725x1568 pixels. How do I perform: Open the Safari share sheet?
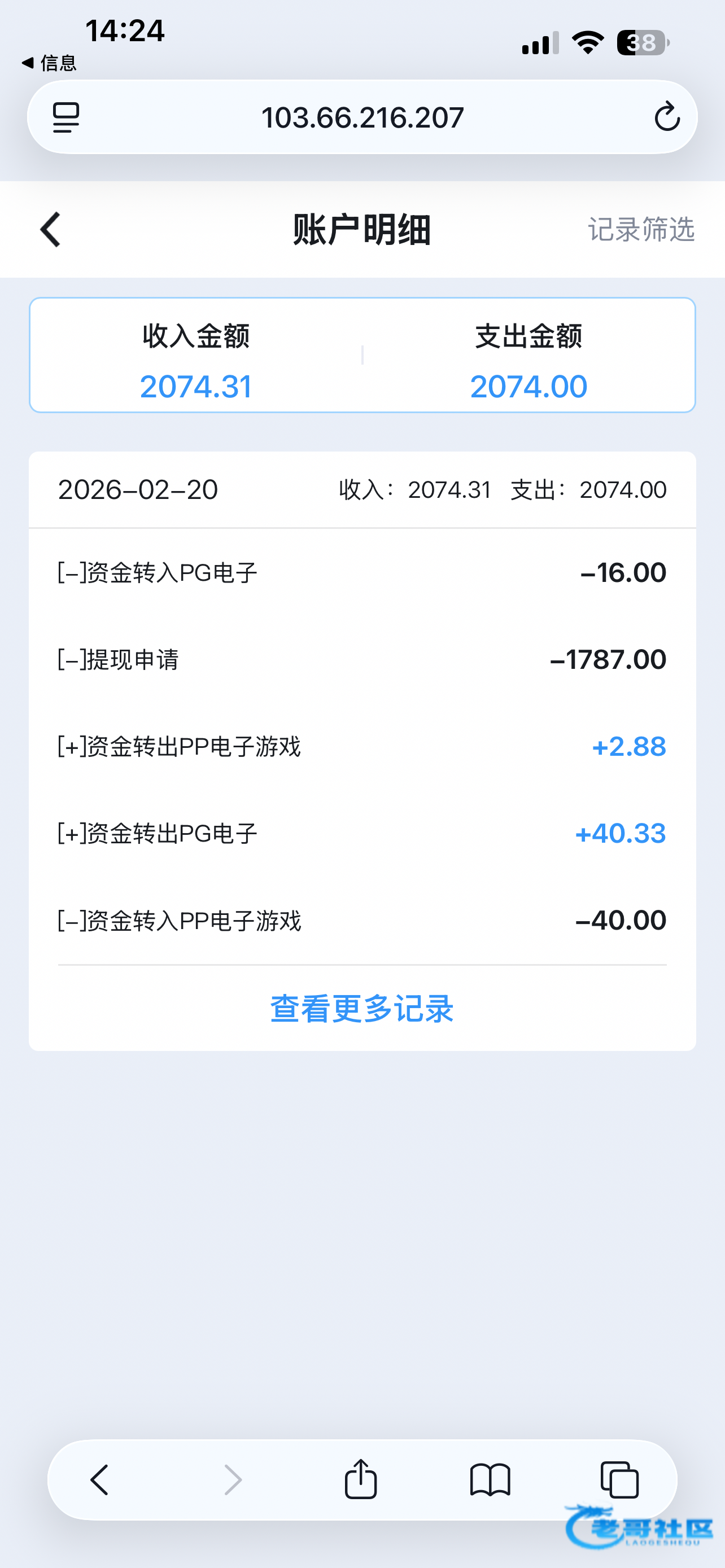click(361, 1479)
